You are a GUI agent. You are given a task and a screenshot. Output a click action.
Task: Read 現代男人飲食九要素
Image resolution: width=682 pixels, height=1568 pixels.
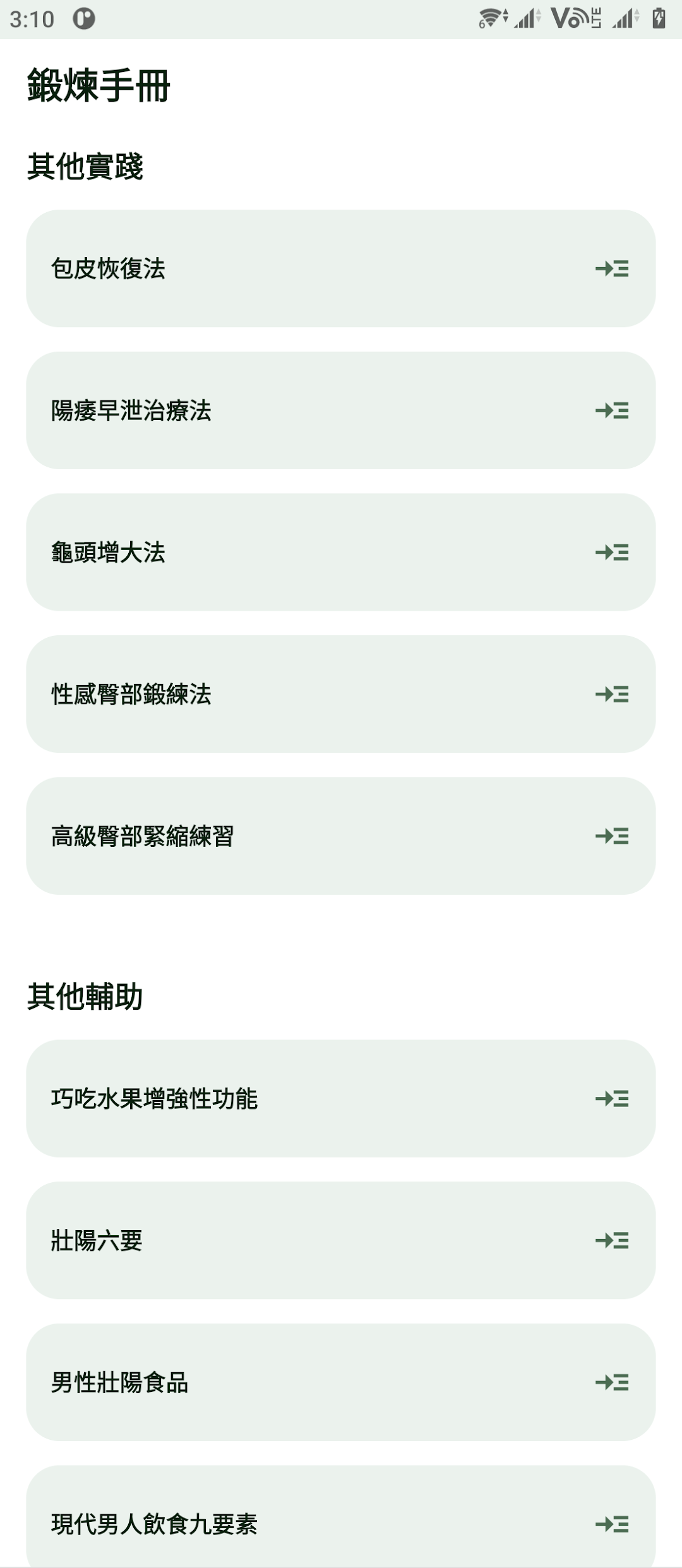pos(341,1517)
